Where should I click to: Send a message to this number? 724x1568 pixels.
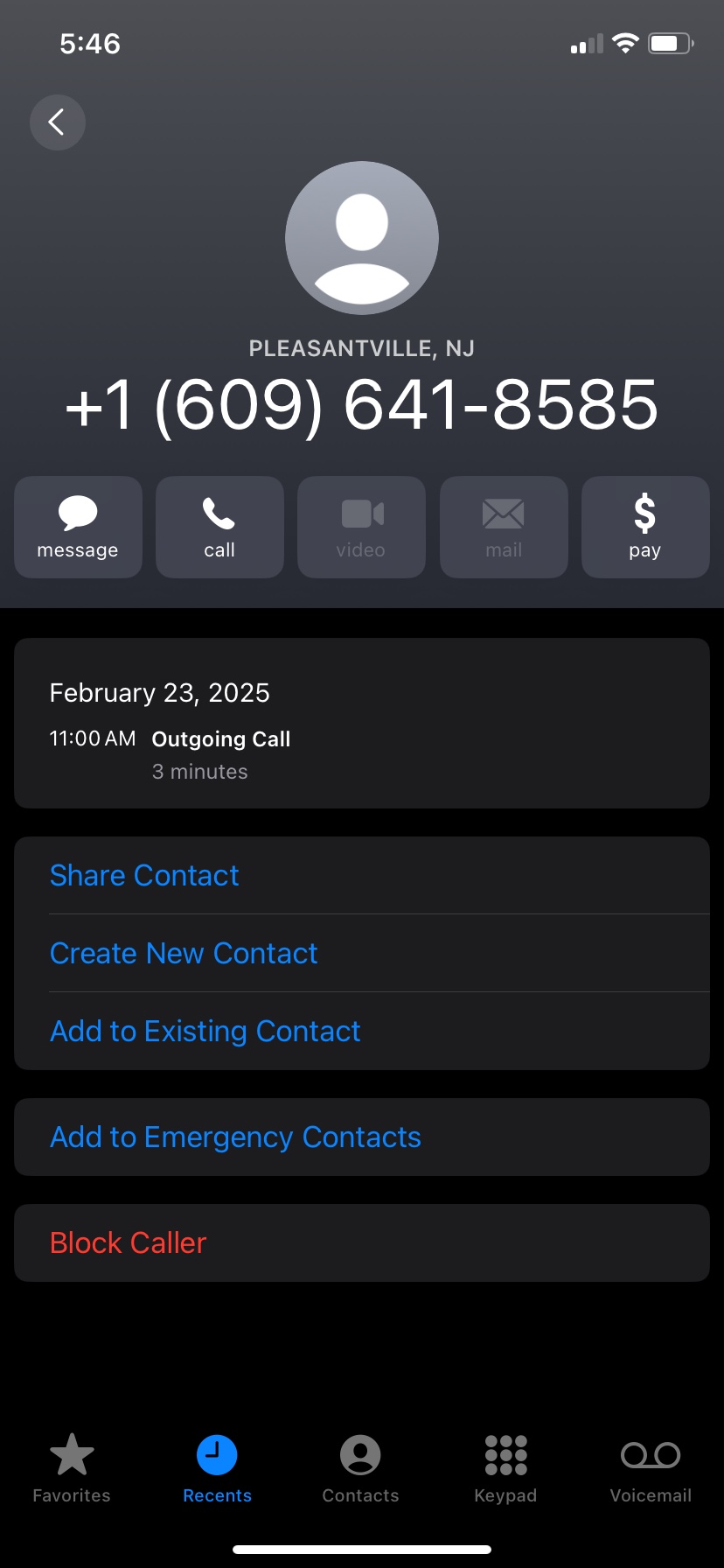coord(78,527)
